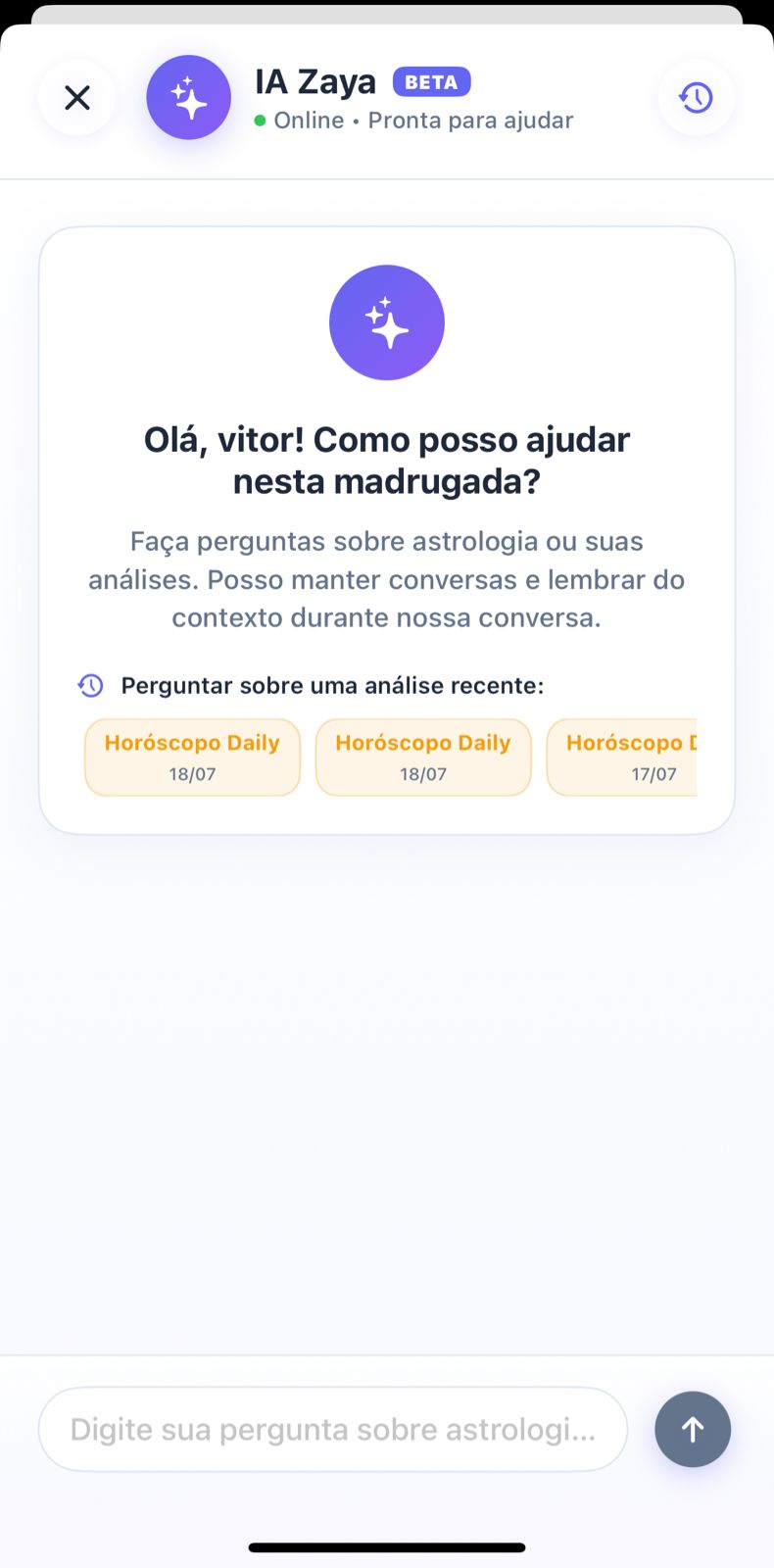
Task: Click the X close icon
Action: [x=77, y=97]
